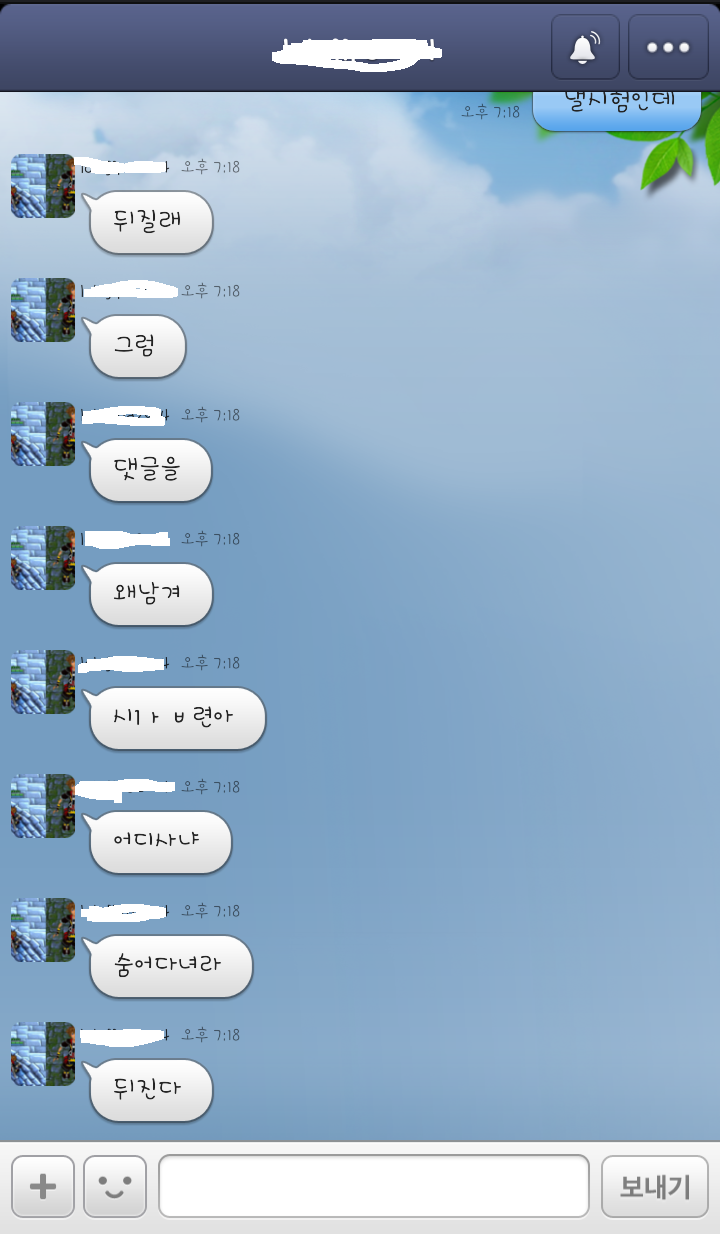
Task: Focus the message text field
Action: pos(373,1187)
